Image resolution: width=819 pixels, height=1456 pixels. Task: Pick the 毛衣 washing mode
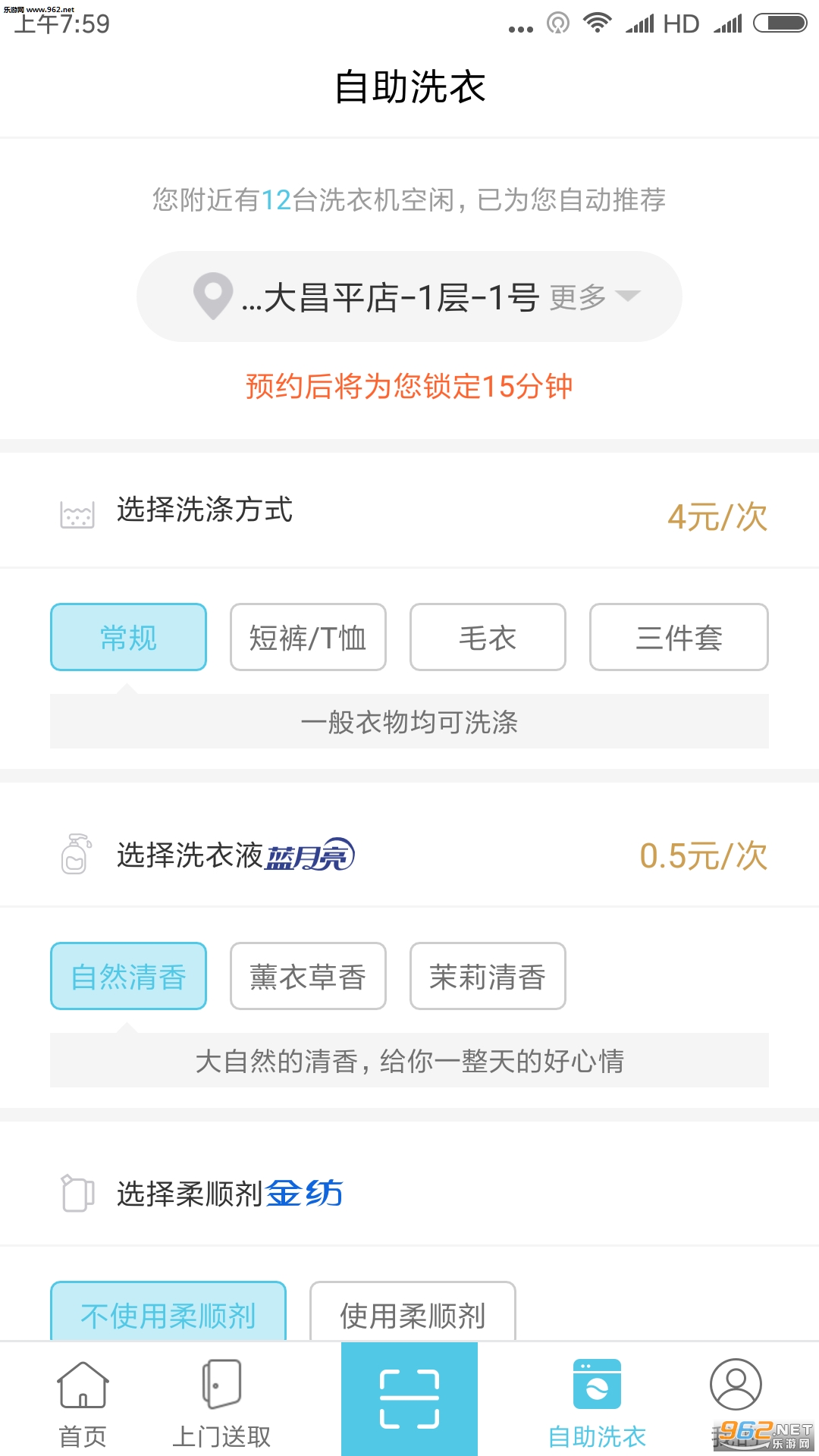488,637
